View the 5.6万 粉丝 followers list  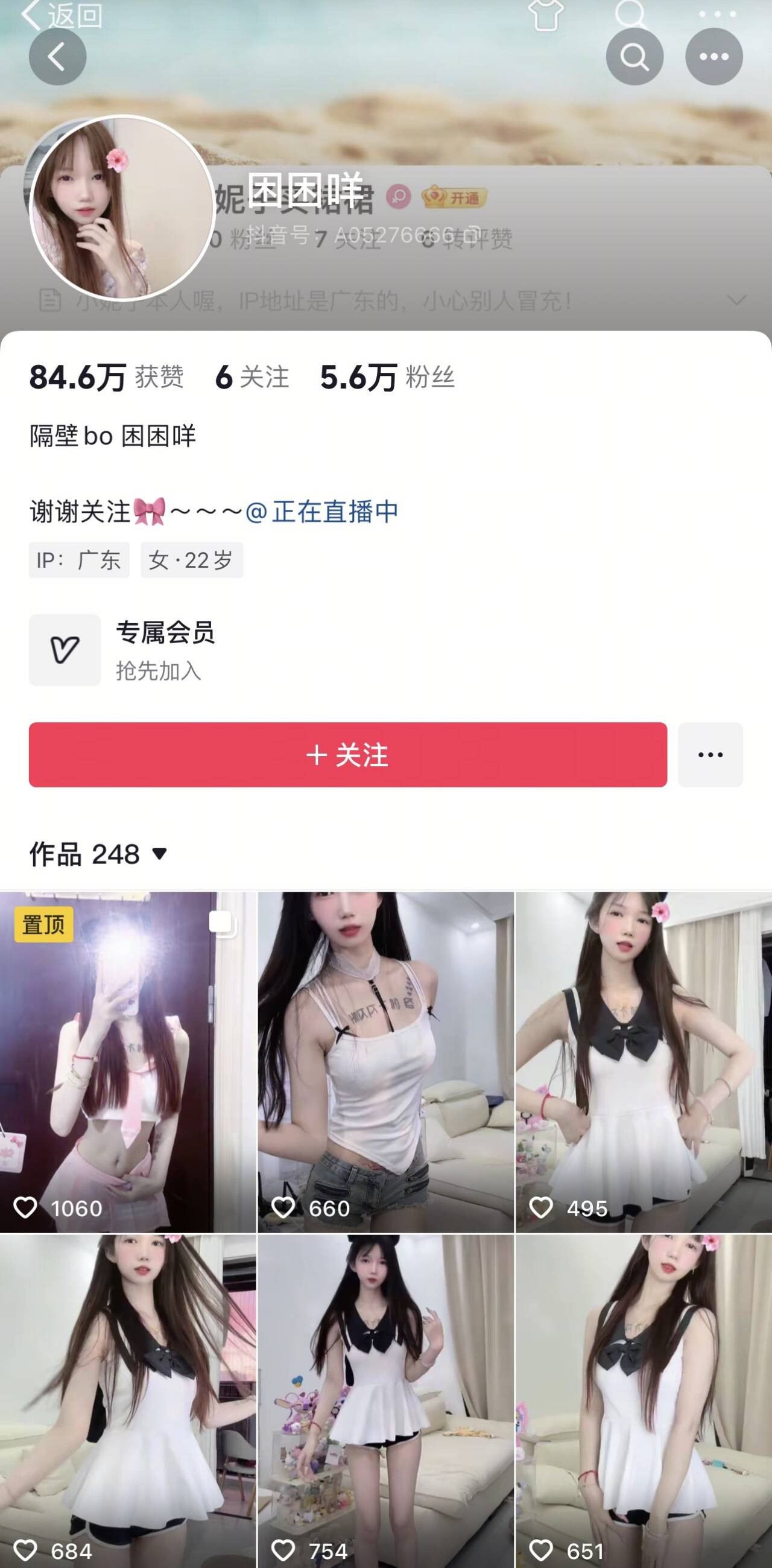point(387,377)
